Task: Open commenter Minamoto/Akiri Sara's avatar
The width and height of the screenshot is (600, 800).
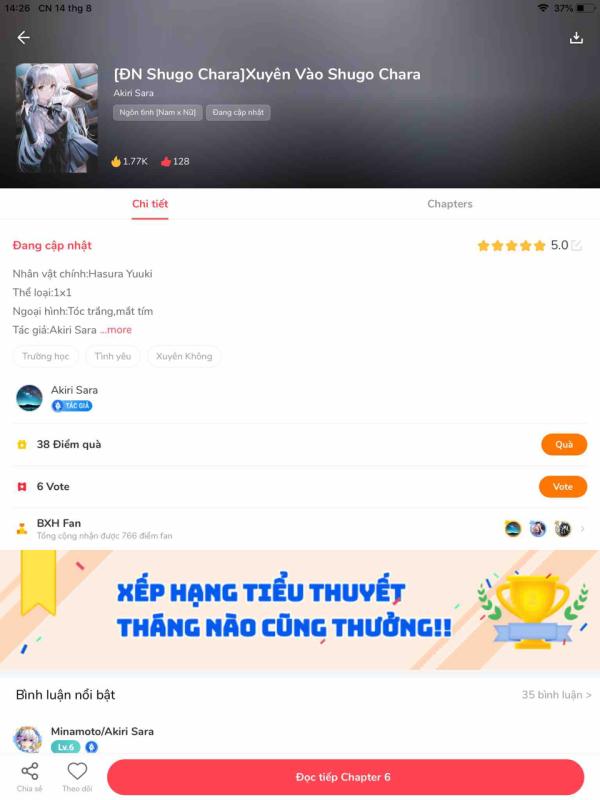Action: coord(28,740)
